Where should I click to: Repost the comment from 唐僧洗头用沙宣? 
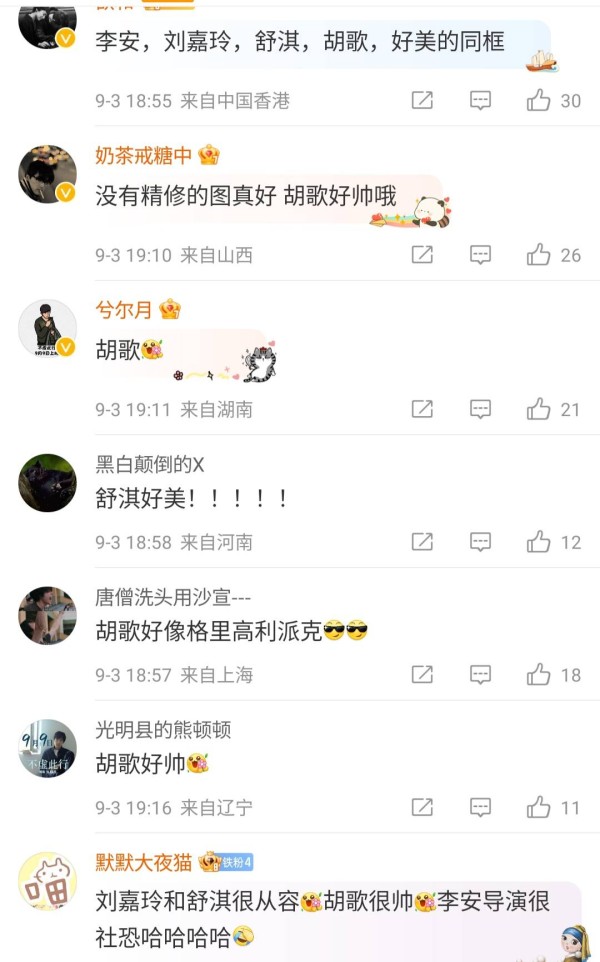click(x=422, y=674)
